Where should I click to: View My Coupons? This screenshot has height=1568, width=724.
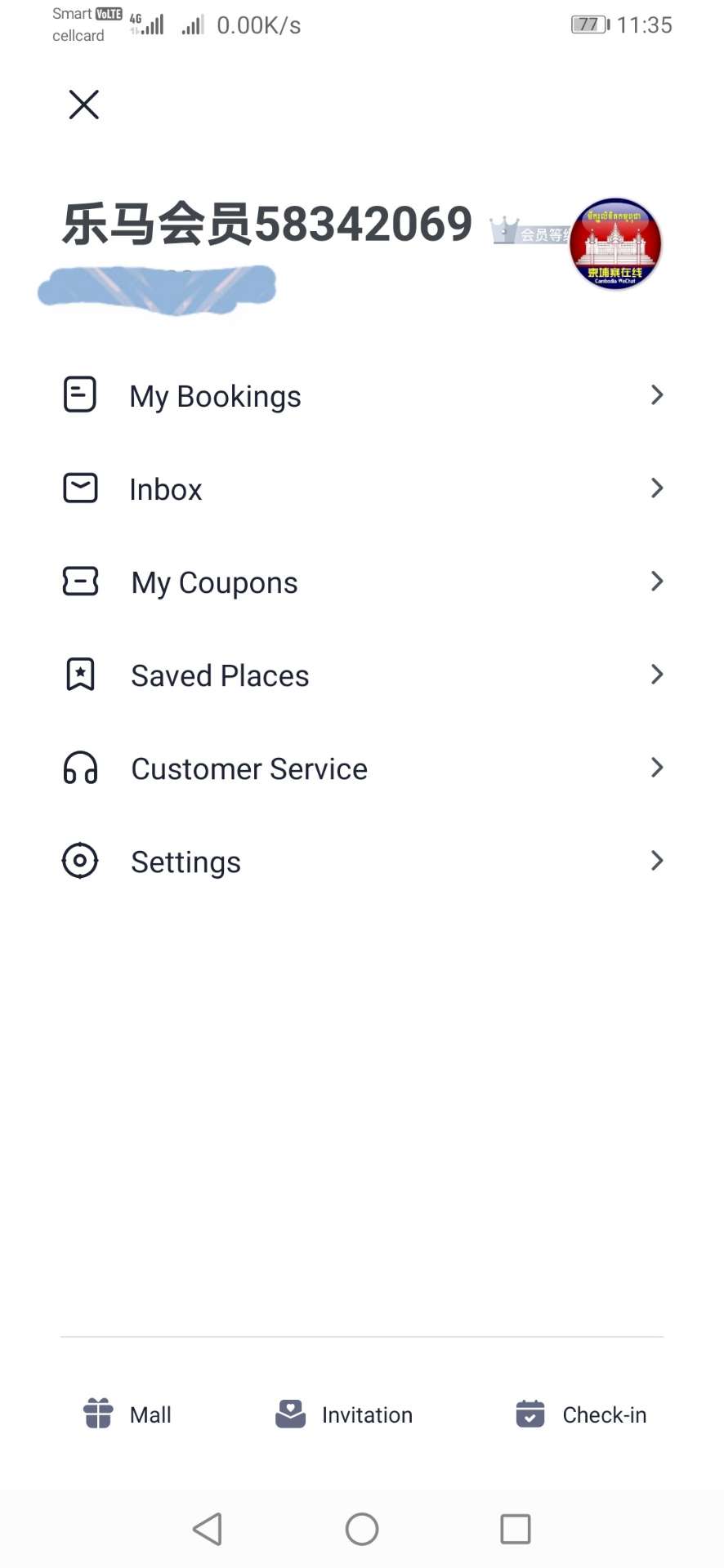[x=362, y=582]
